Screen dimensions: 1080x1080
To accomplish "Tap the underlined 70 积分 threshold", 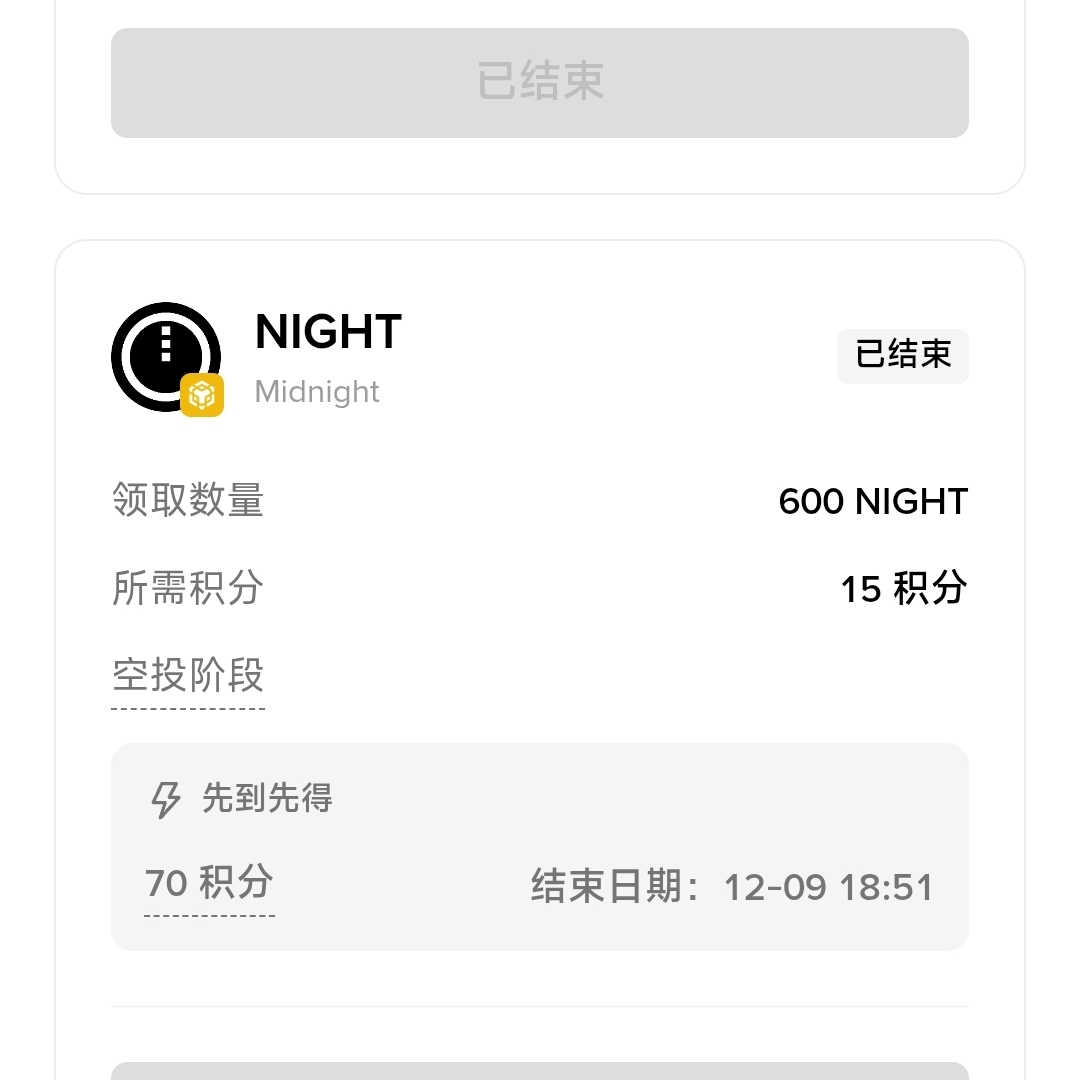I will pos(209,882).
